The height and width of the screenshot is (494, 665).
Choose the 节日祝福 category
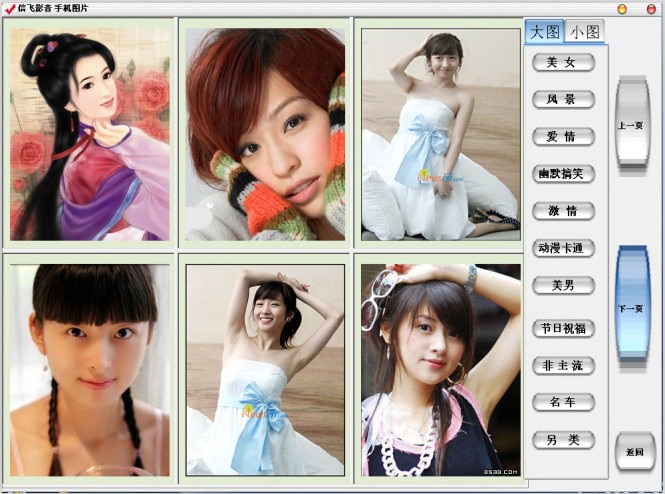pos(563,328)
